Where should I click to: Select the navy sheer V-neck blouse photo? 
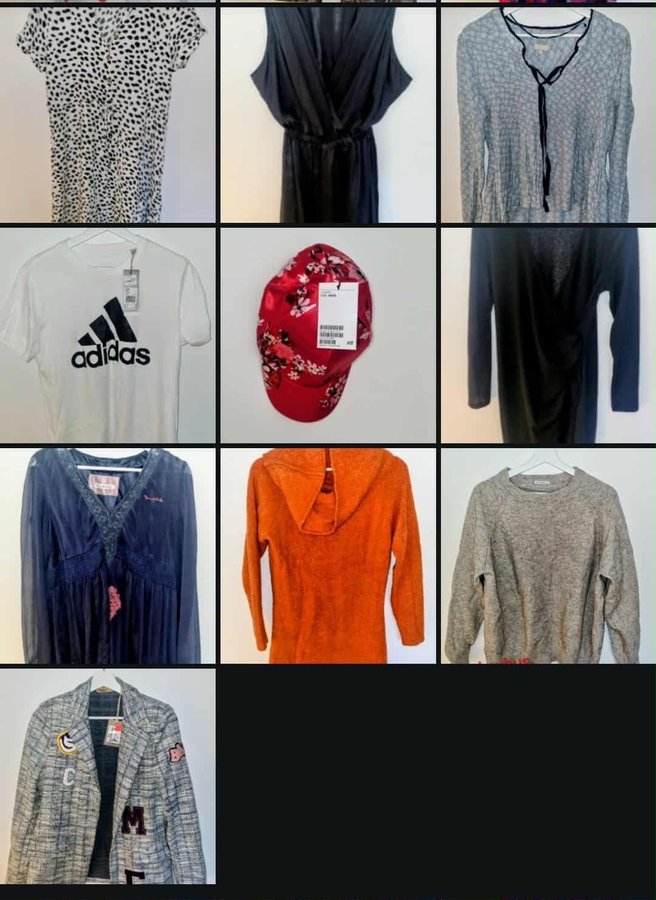[x=108, y=556]
